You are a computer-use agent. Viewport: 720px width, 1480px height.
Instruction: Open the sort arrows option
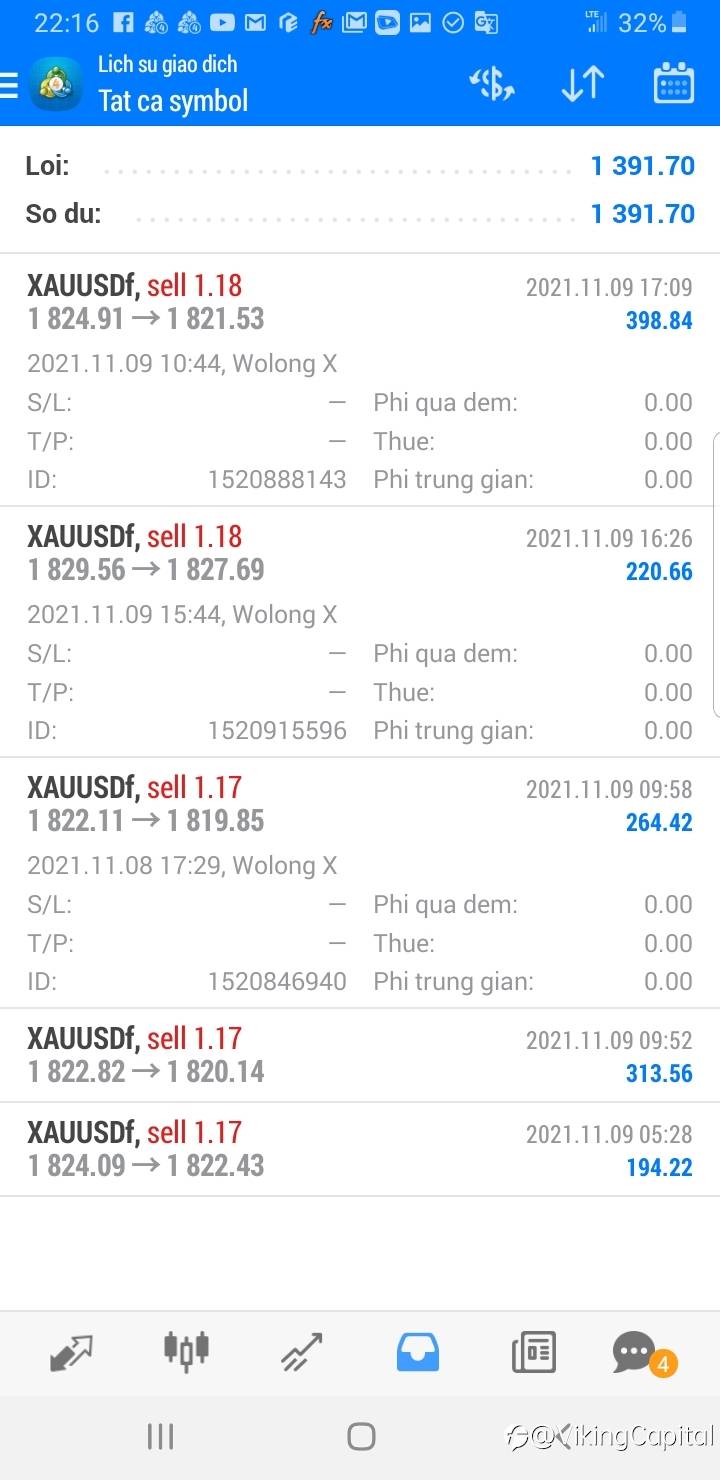coord(582,85)
